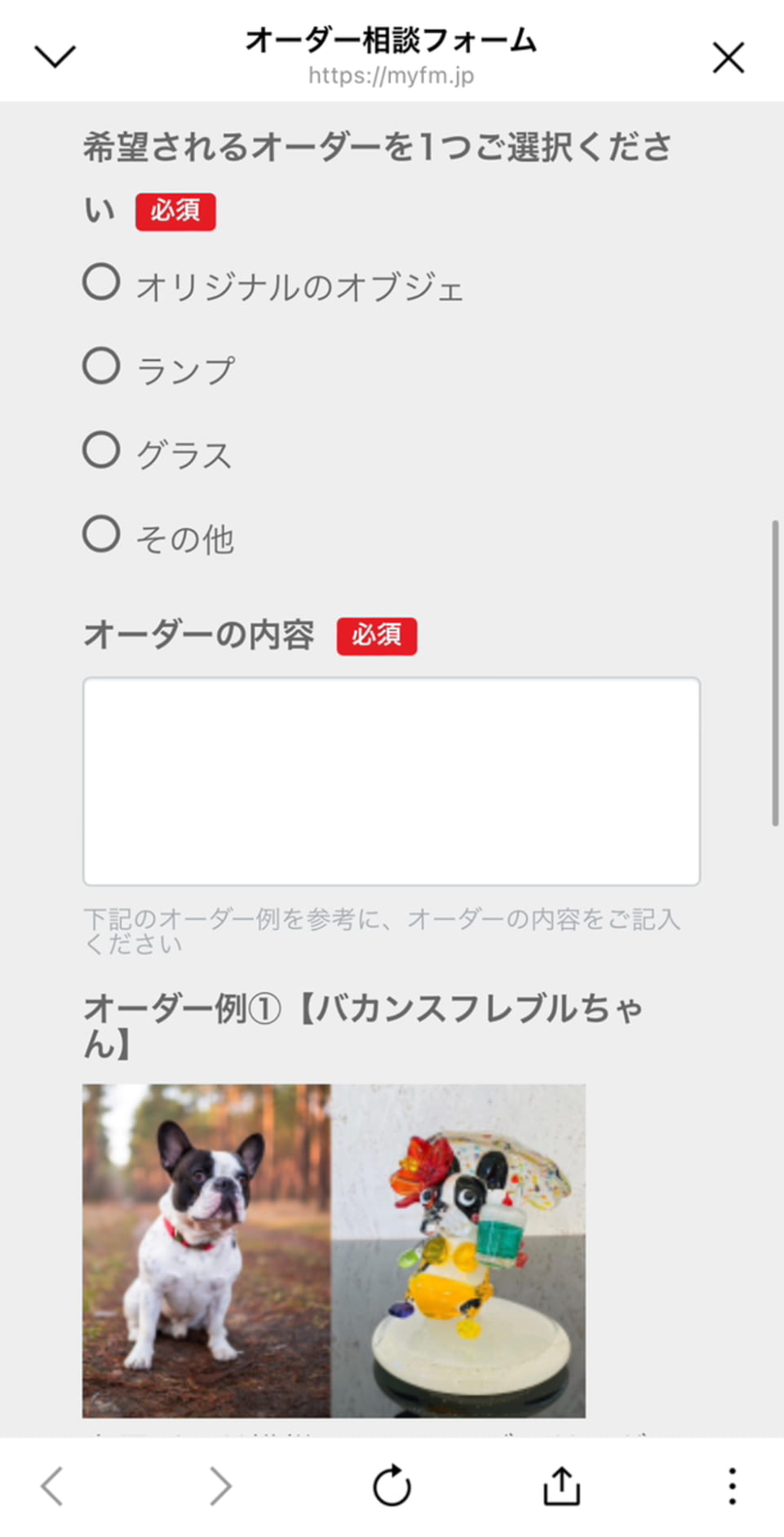This screenshot has height=1537, width=784.
Task: Open the share sheet for this page
Action: [x=561, y=1485]
